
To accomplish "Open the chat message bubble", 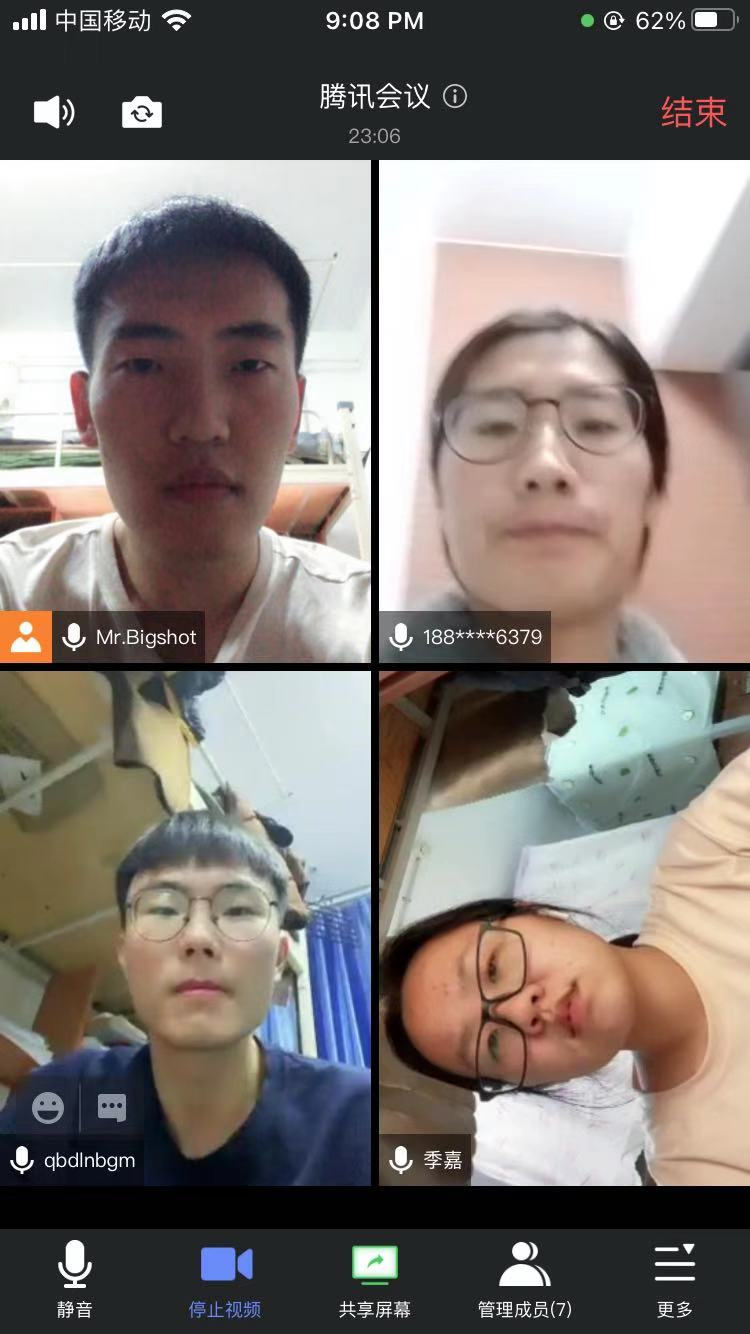I will pos(112,1107).
